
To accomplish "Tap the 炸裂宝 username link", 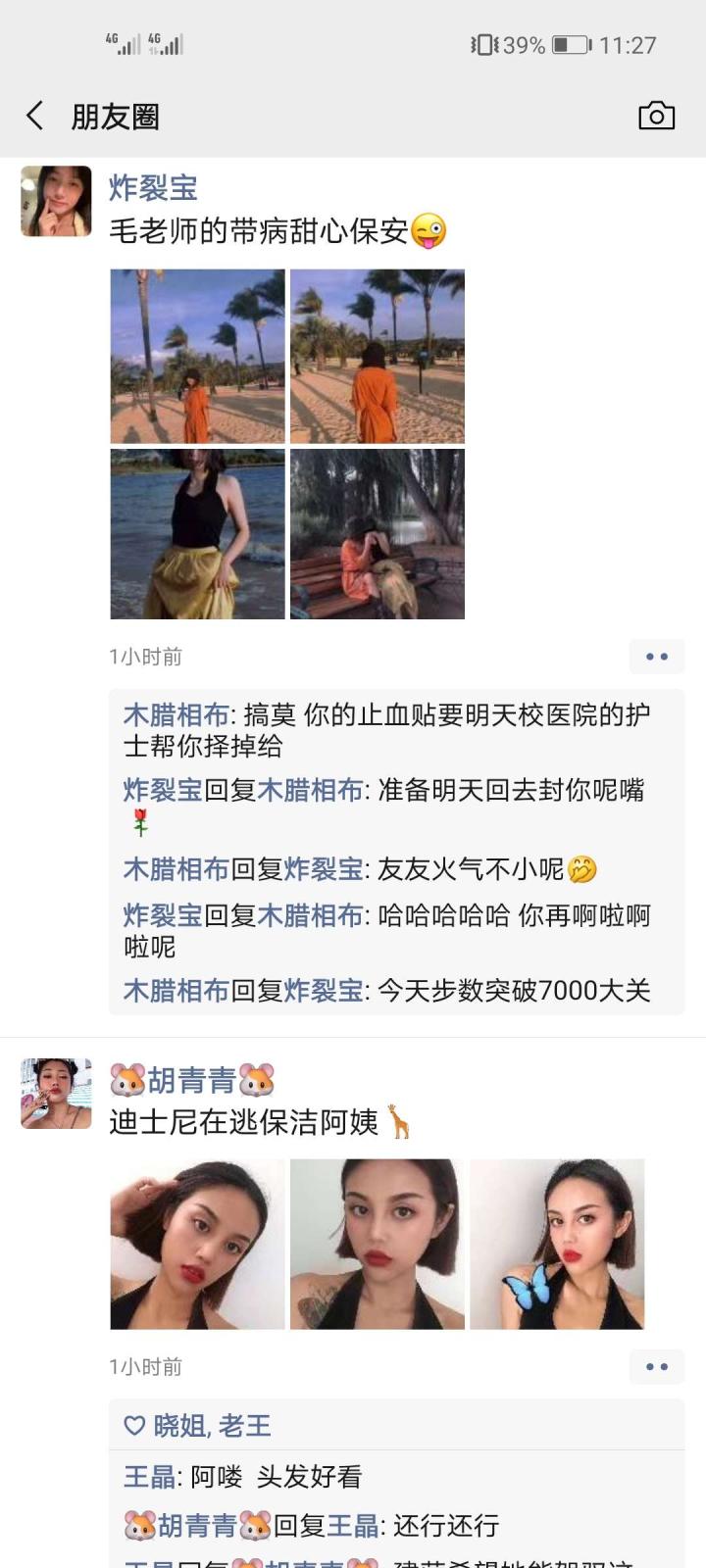I will (153, 187).
